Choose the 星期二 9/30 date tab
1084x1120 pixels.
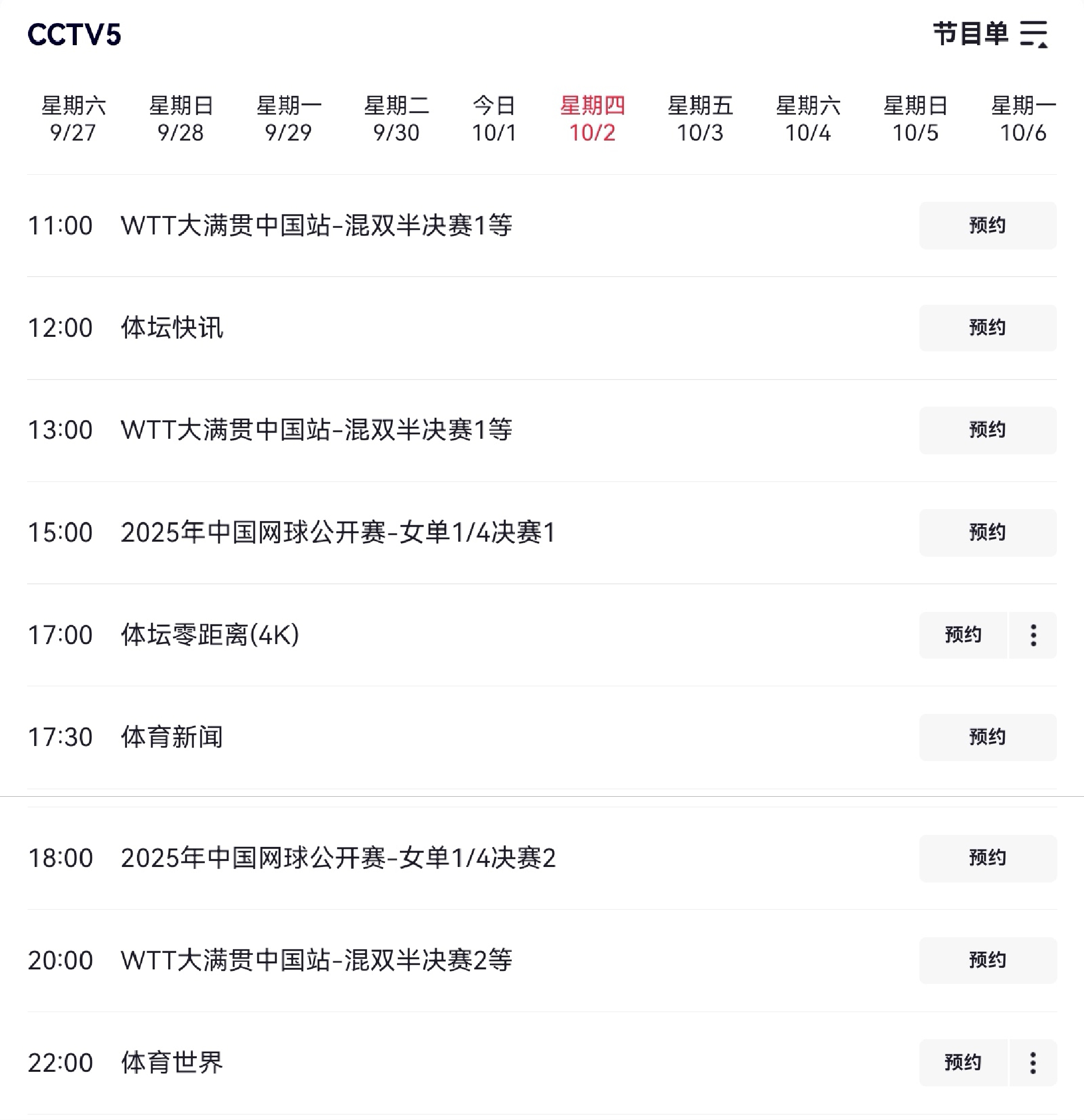click(x=396, y=119)
